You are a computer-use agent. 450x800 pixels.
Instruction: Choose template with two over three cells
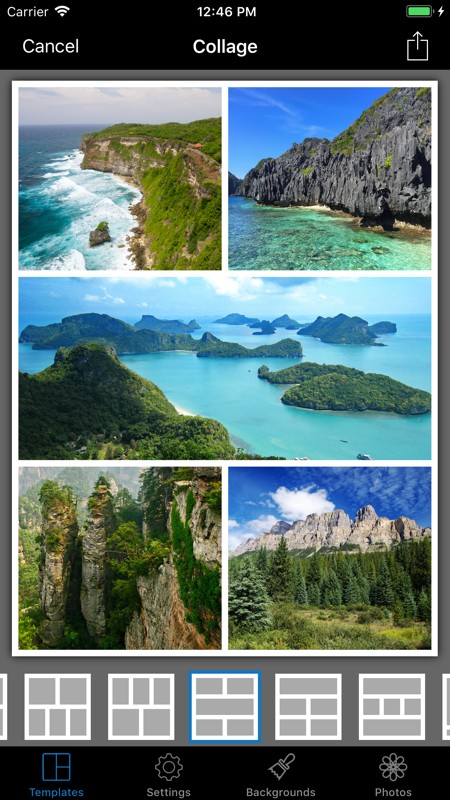[58, 707]
